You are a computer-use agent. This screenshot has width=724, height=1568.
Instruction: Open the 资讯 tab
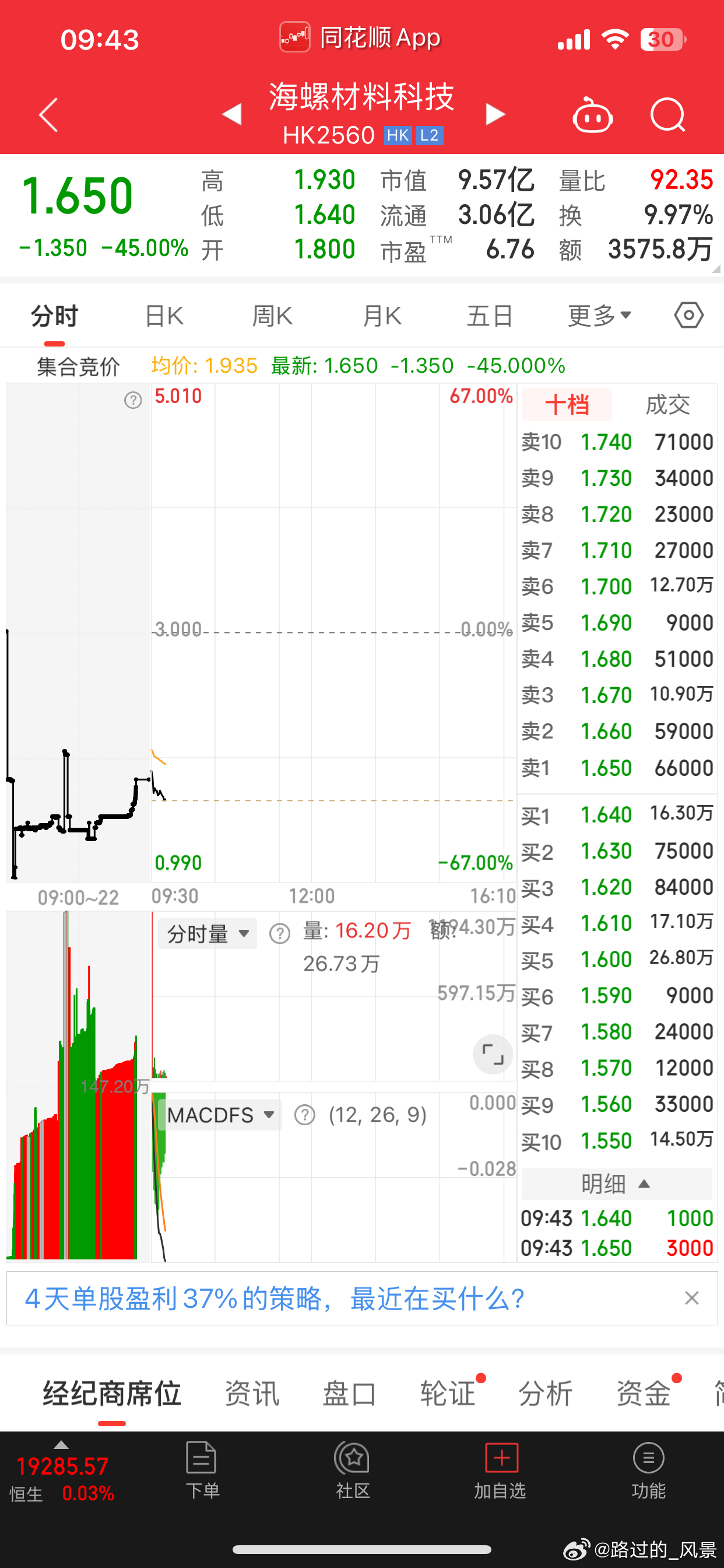(252, 1394)
